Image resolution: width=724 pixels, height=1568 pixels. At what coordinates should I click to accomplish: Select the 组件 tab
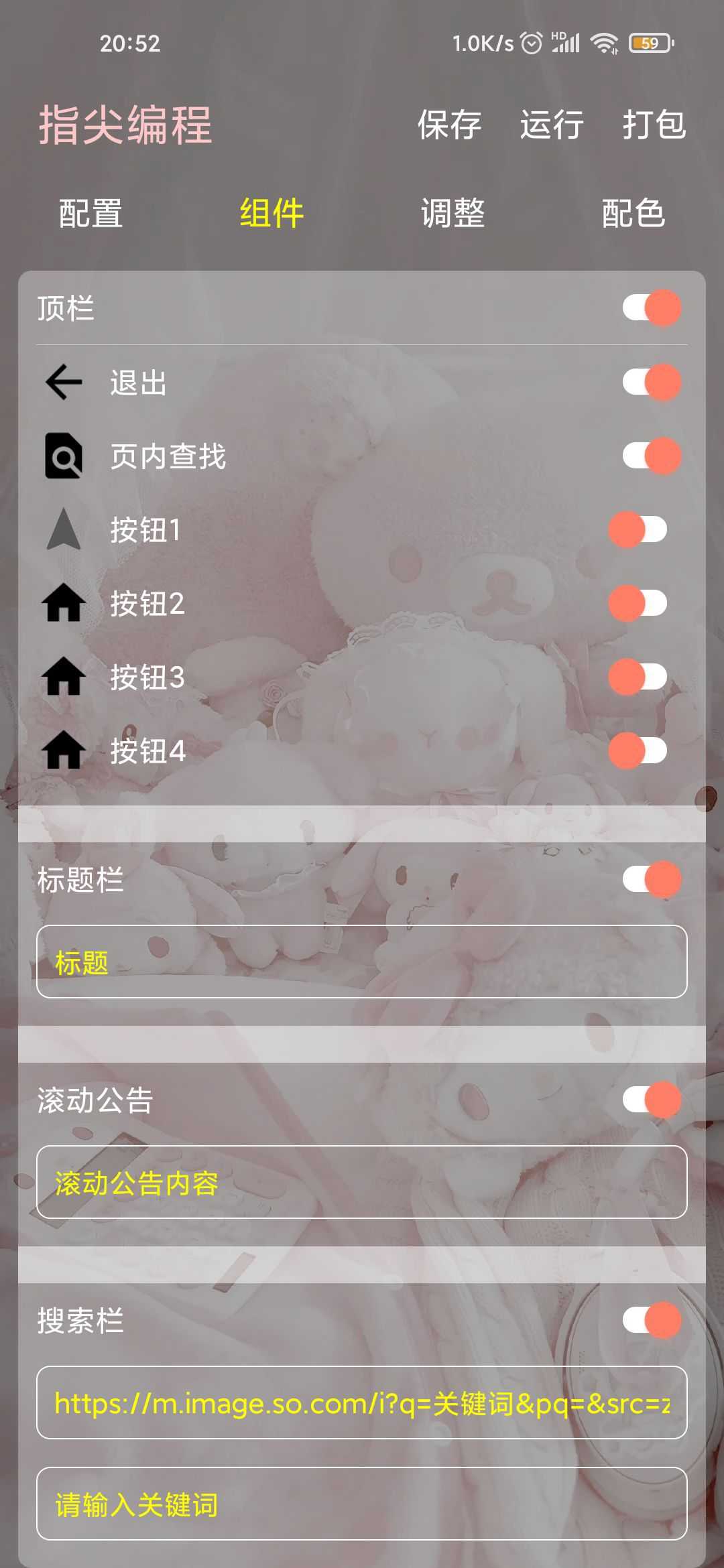coord(271,214)
